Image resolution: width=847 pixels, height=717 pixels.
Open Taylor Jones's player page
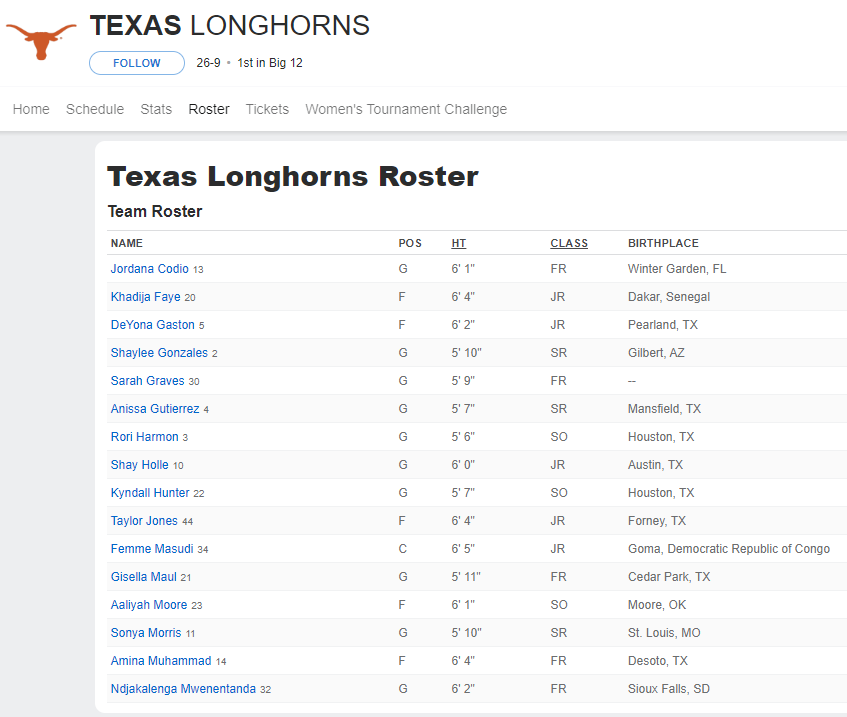pyautogui.click(x=144, y=521)
